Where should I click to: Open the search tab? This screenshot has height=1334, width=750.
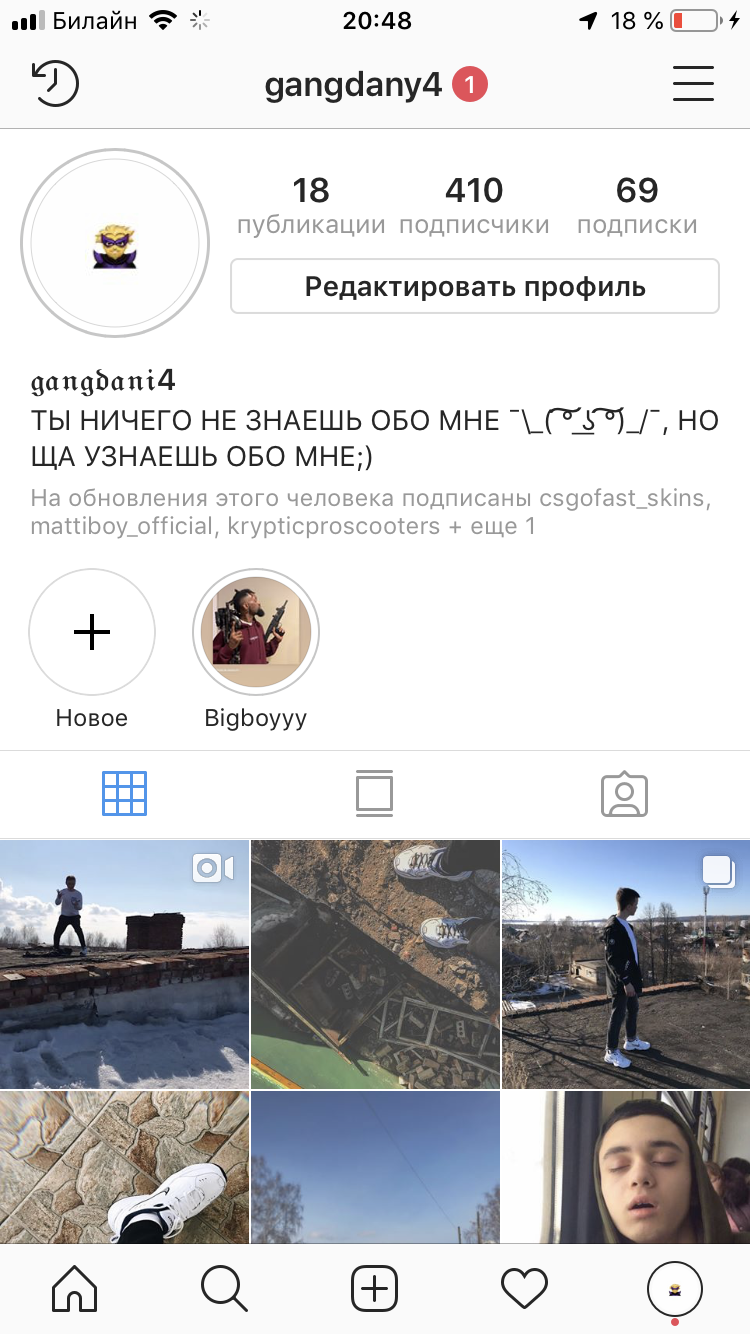pyautogui.click(x=224, y=1288)
